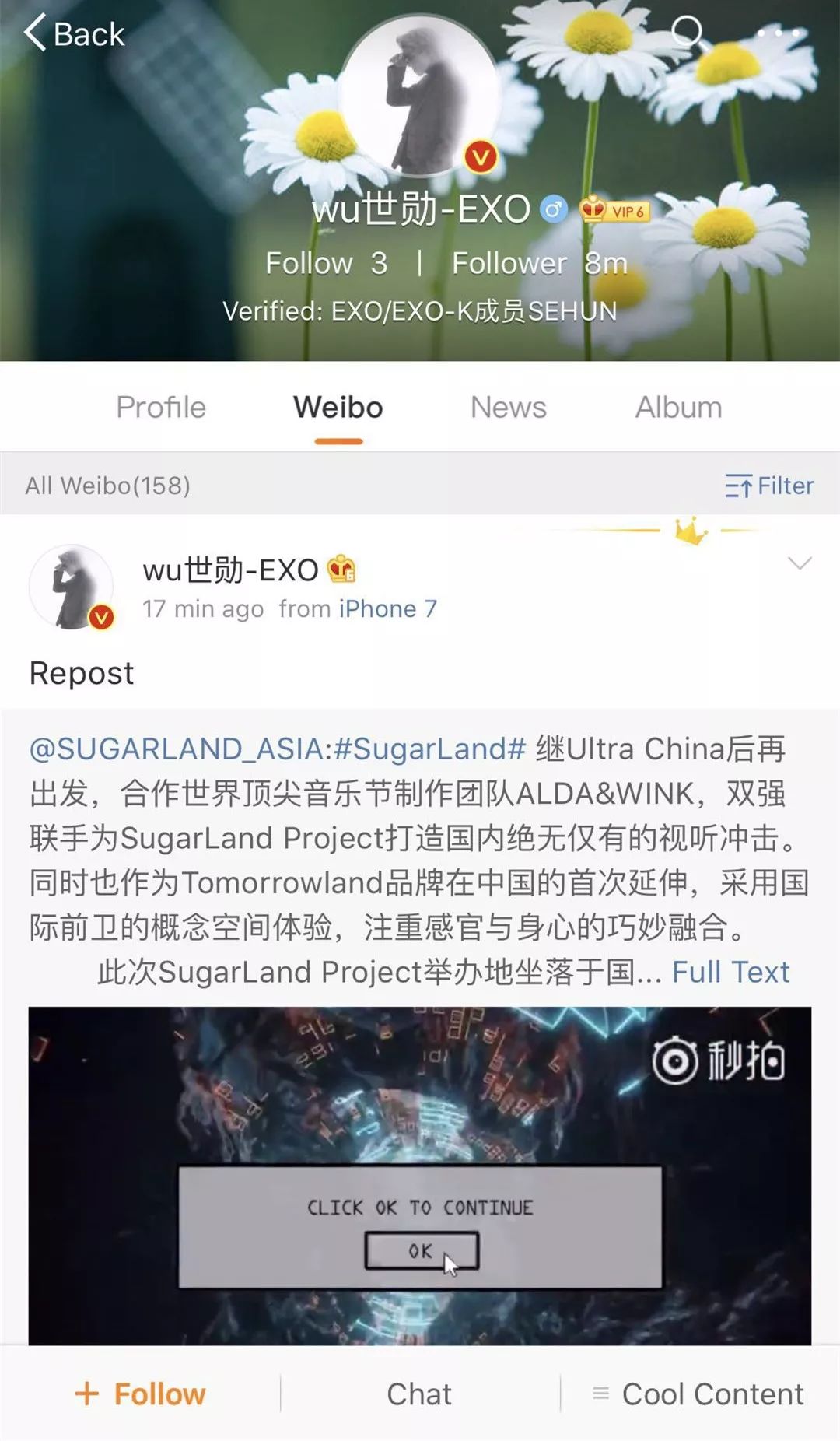Open the Album tab

point(678,407)
